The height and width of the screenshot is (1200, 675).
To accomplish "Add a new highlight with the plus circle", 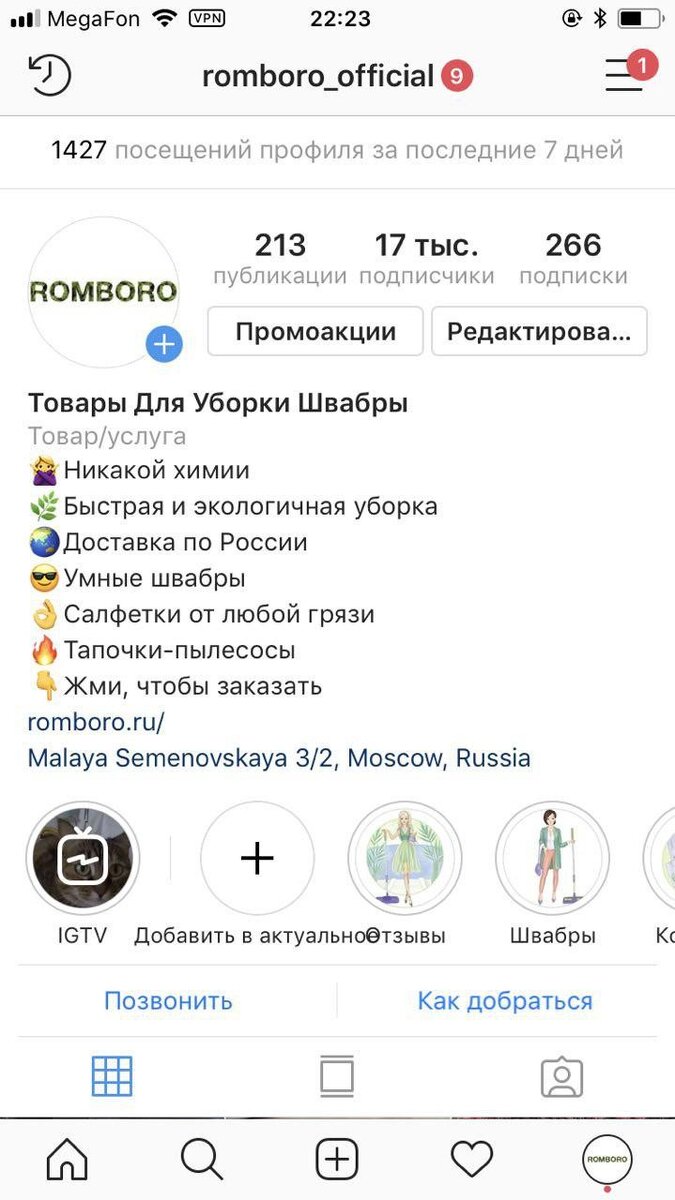I will pyautogui.click(x=257, y=858).
